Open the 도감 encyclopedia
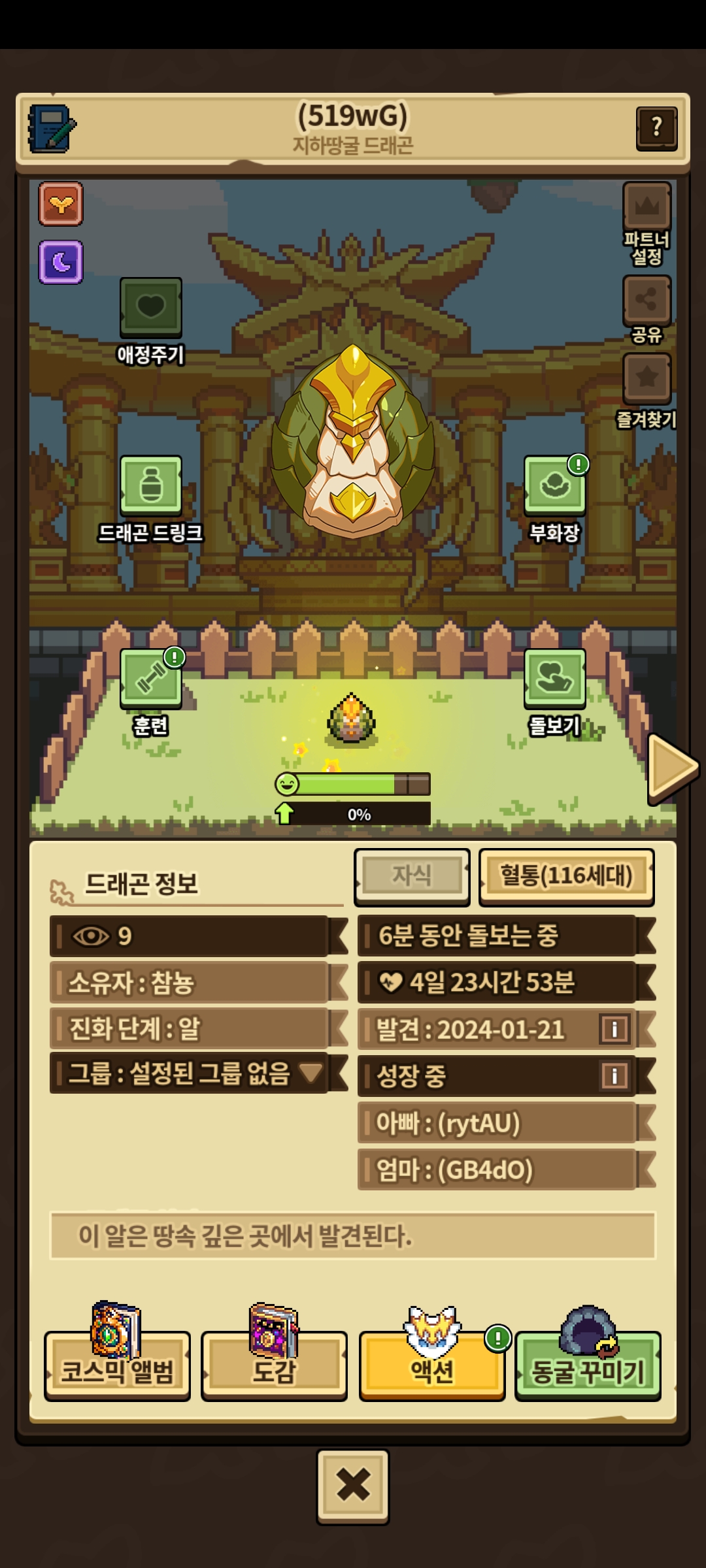Viewport: 706px width, 1568px height. (x=274, y=1365)
